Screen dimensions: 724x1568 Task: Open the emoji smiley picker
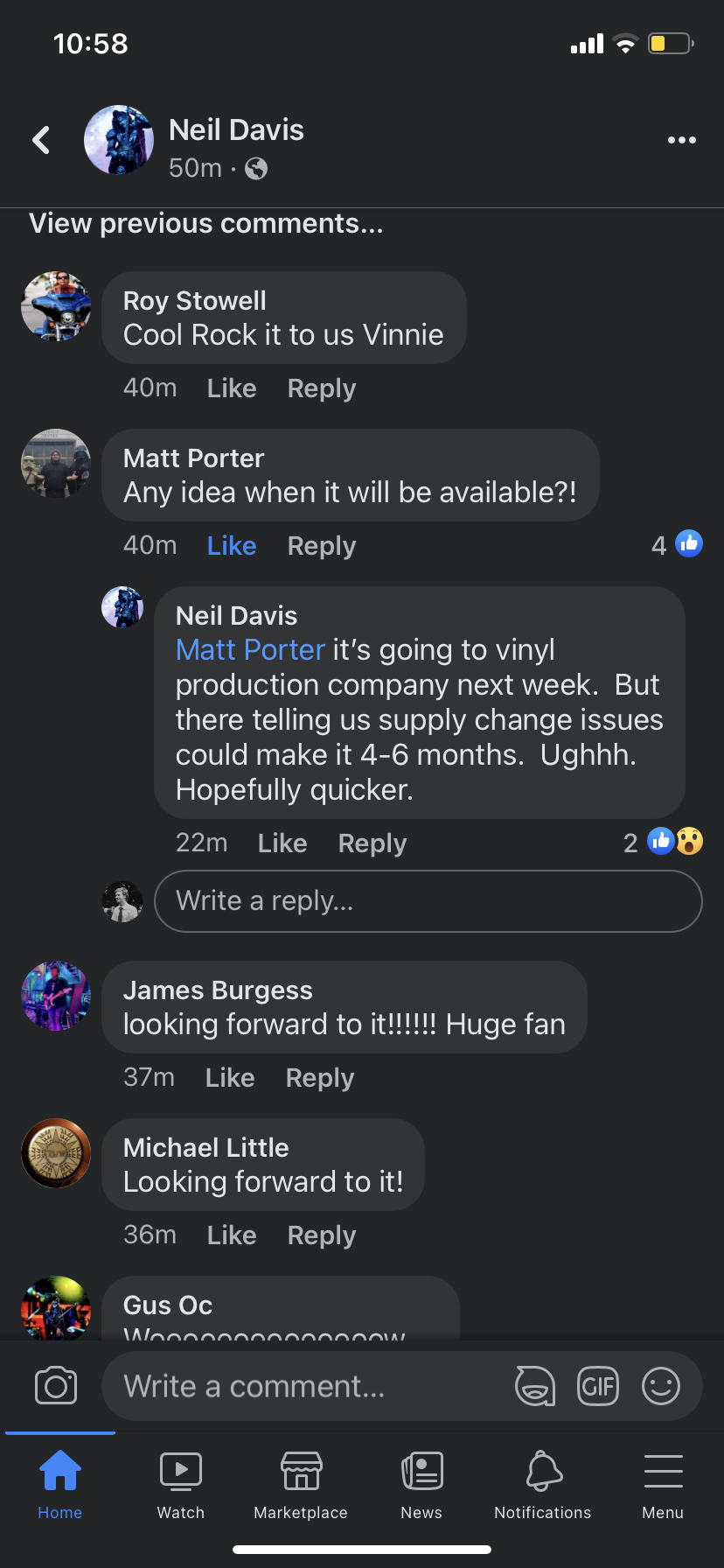click(661, 1387)
